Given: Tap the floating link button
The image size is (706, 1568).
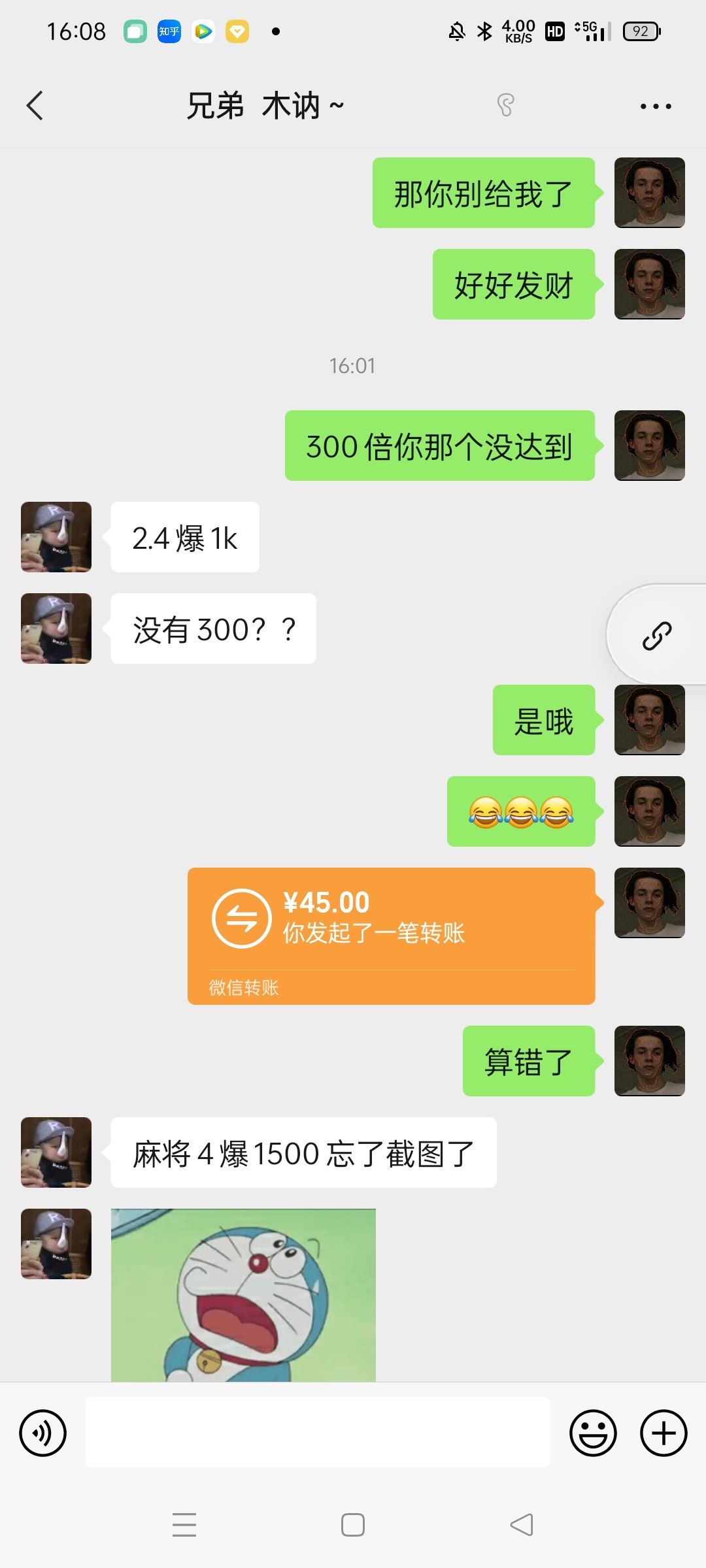Looking at the screenshot, I should pos(656,635).
